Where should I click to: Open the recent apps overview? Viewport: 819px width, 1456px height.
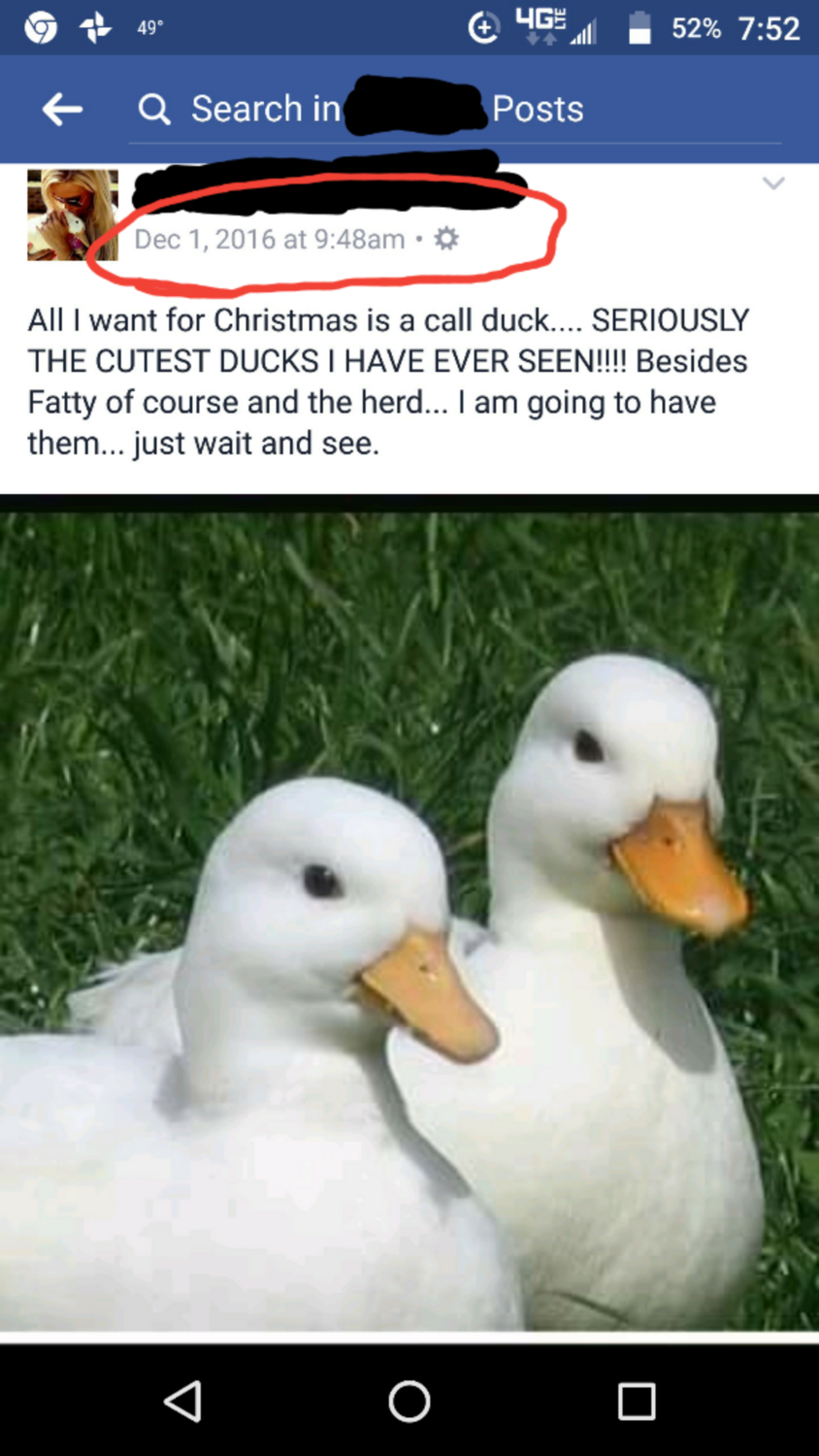[x=637, y=1401]
